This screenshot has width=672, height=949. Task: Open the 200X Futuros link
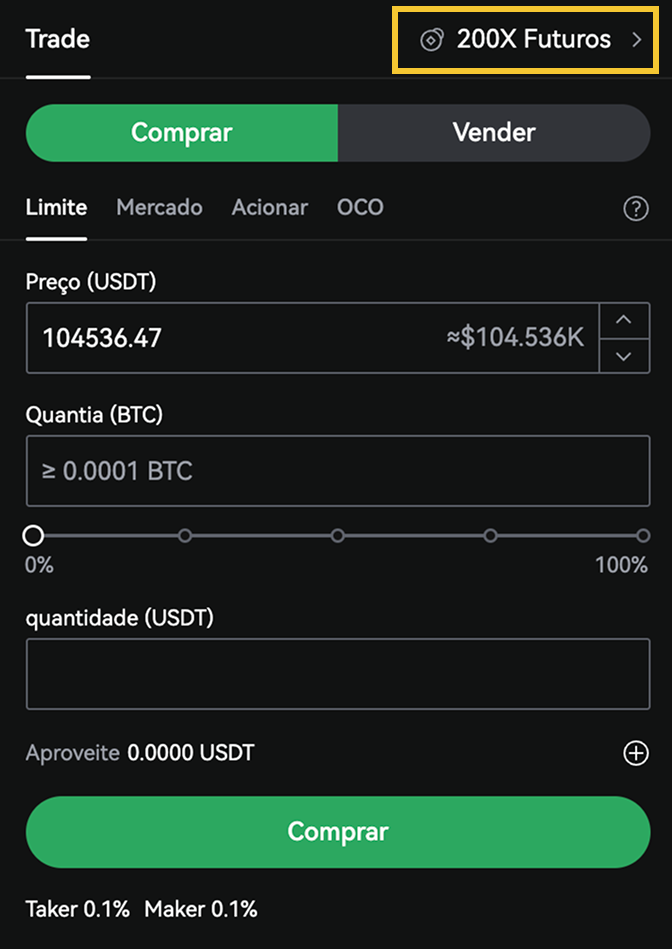click(532, 40)
